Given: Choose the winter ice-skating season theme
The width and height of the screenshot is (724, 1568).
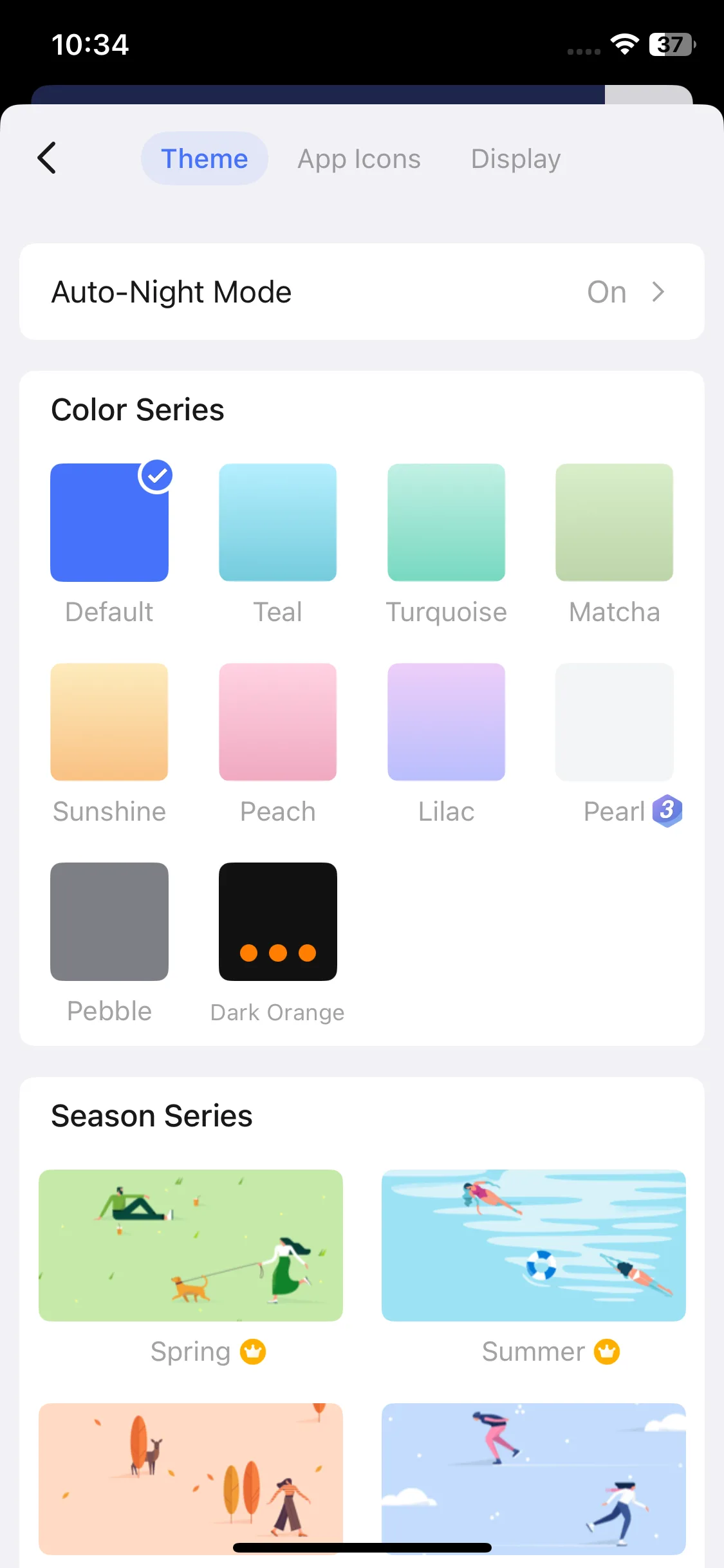Looking at the screenshot, I should [x=534, y=1478].
